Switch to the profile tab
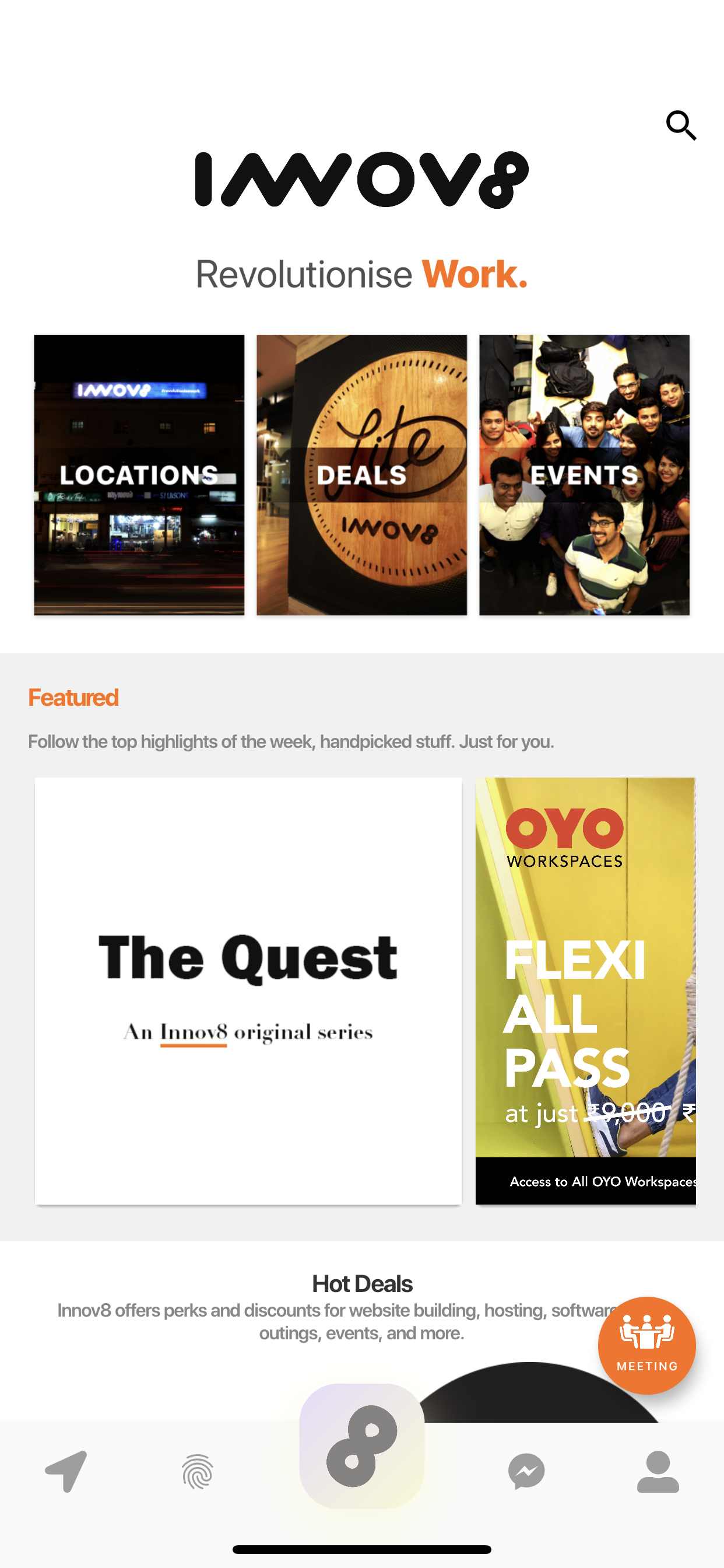Screen dimensions: 724x1568 click(658, 1472)
